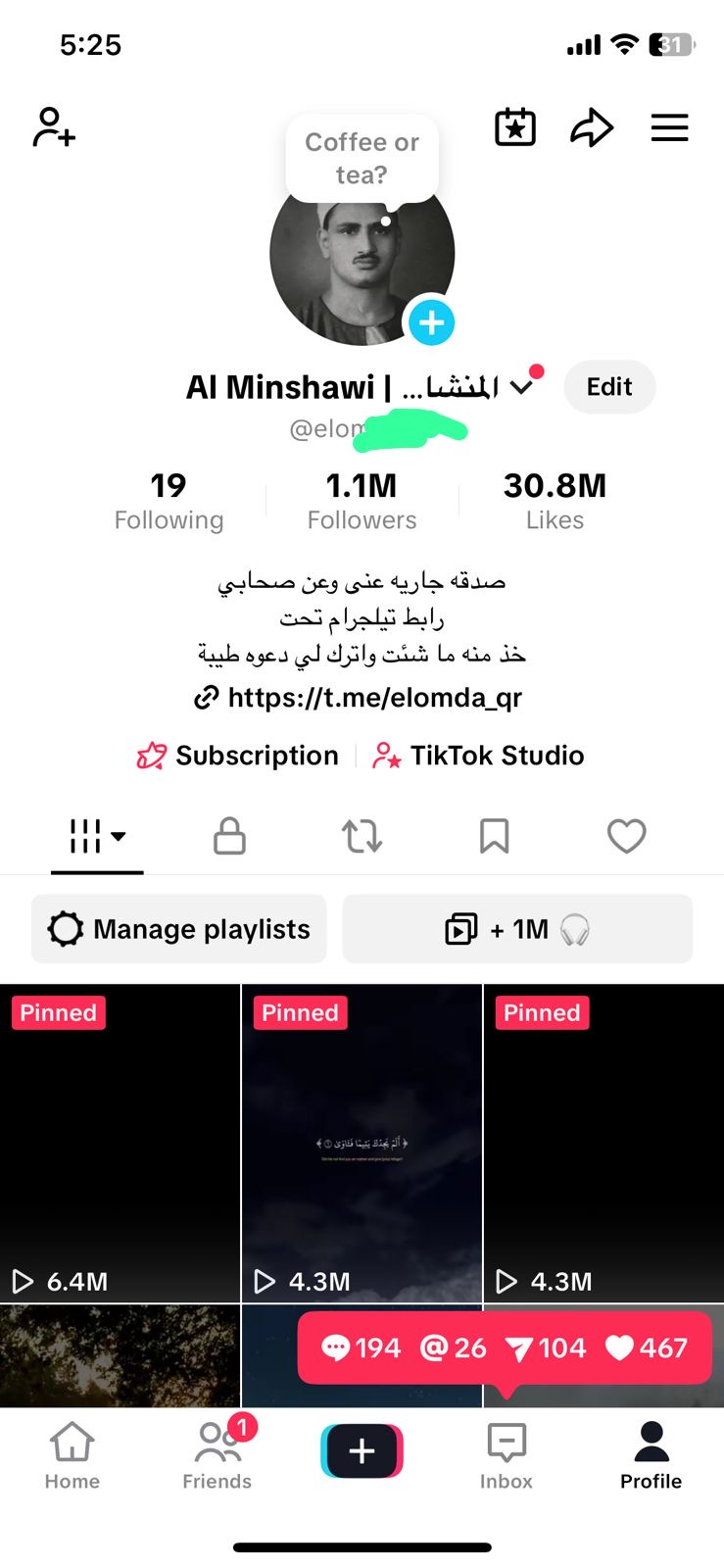Switch to the reposts tab
Viewport: 724px width, 1568px height.
[362, 837]
